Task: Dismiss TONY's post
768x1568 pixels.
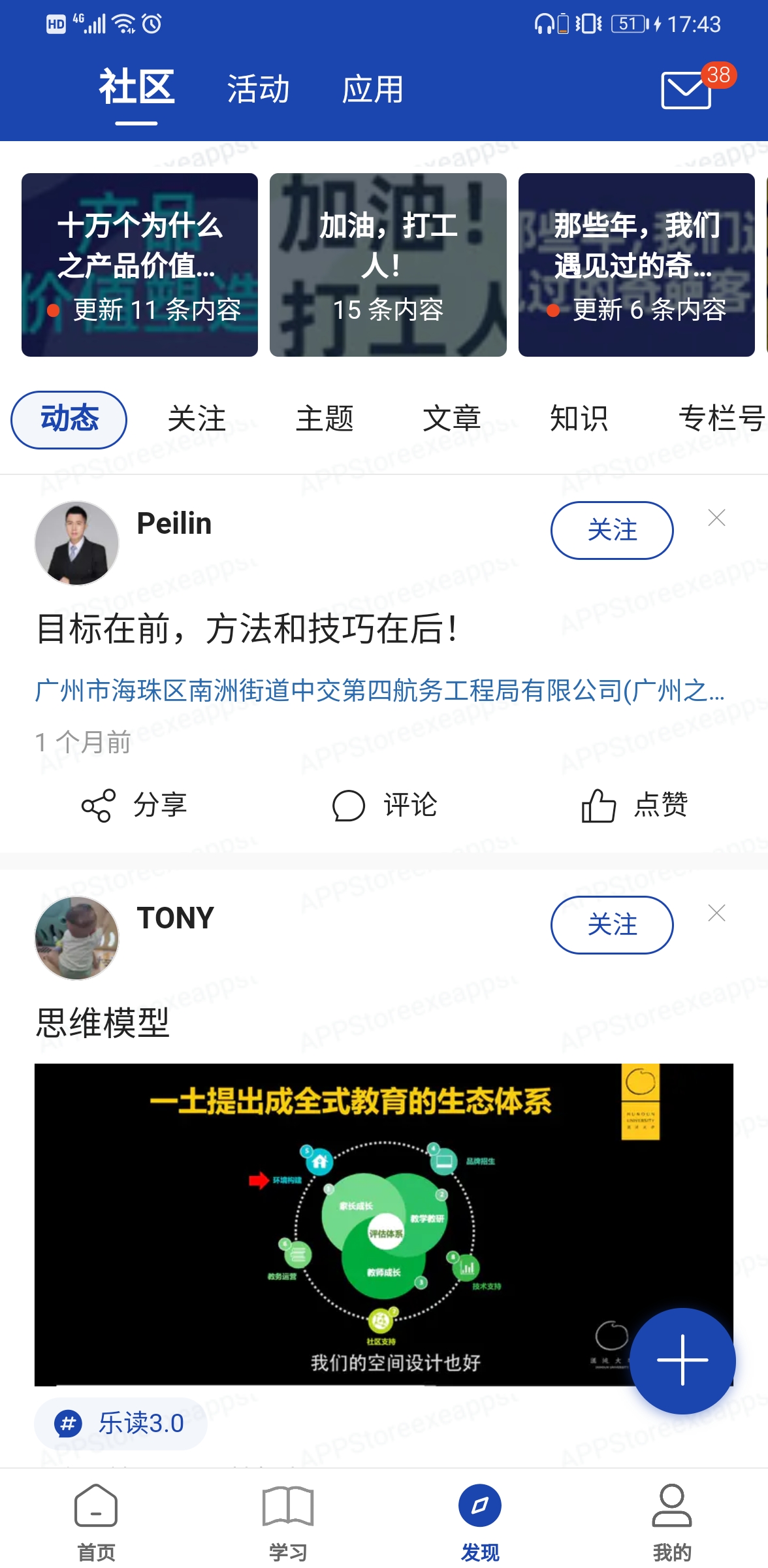Action: coord(716,913)
